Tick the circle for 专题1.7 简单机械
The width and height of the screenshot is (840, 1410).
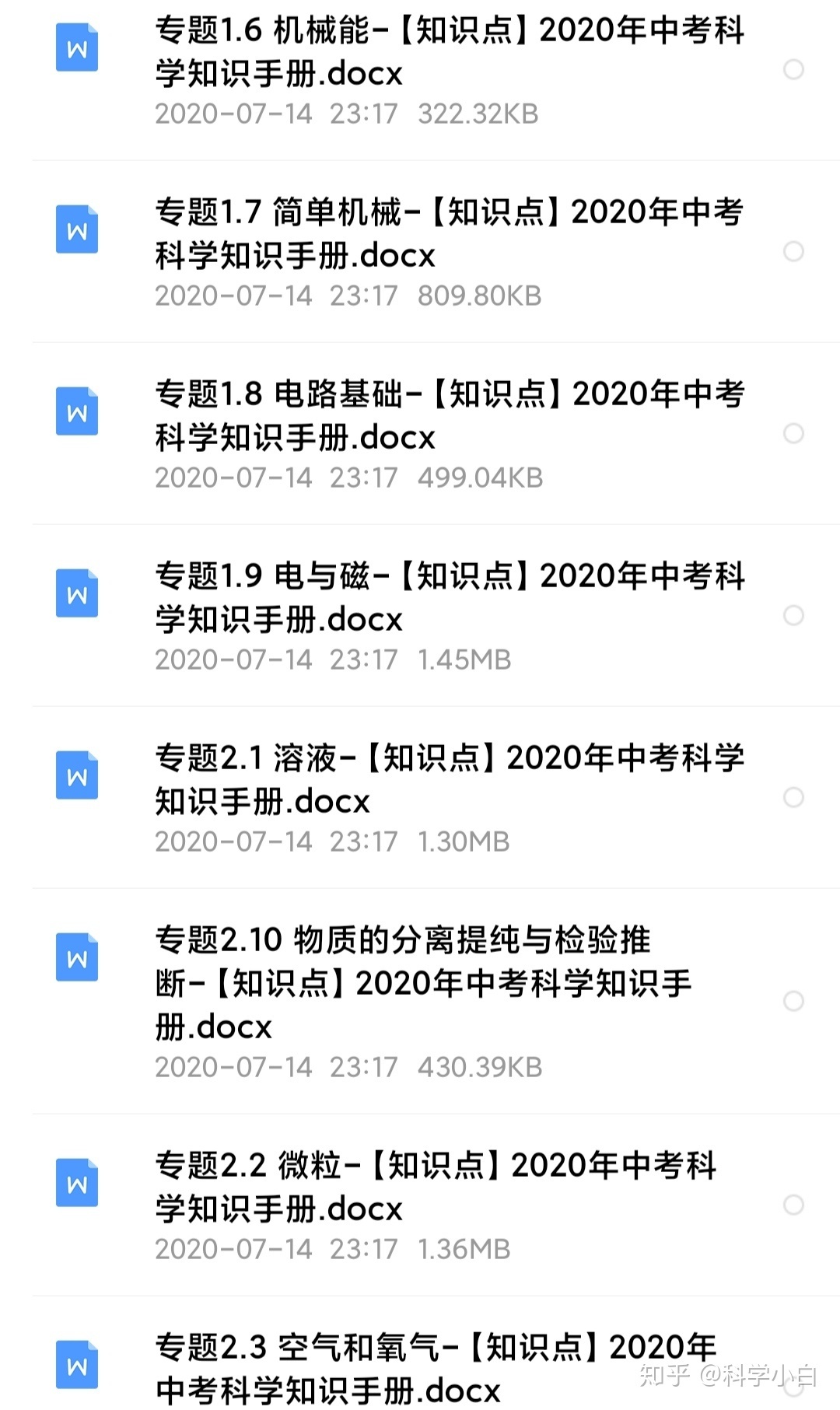pos(793,251)
